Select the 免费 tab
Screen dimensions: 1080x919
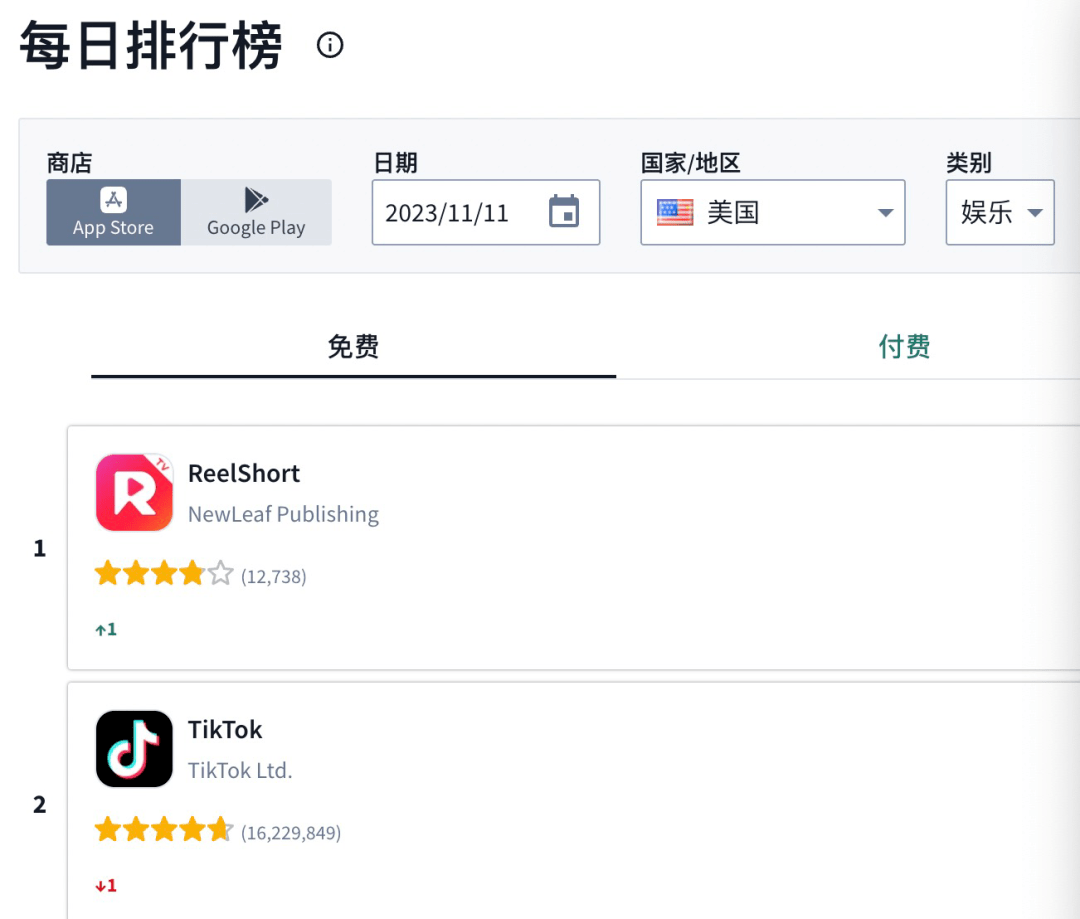point(353,347)
